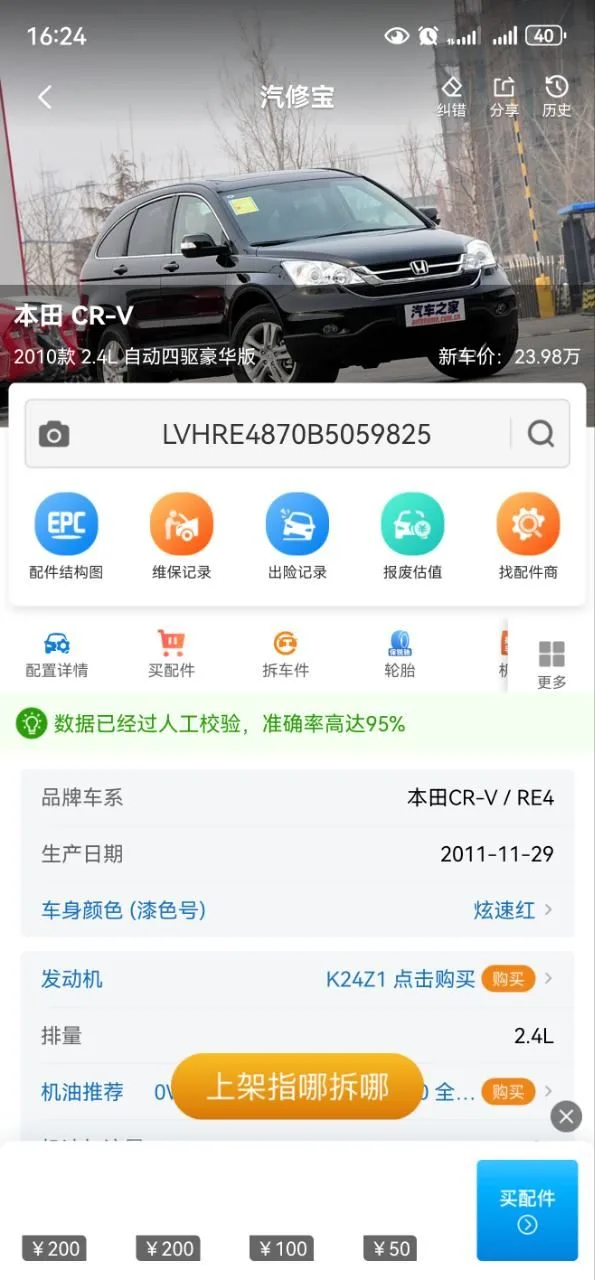Go back using the top-left arrow
595x1280 pixels.
(45, 97)
